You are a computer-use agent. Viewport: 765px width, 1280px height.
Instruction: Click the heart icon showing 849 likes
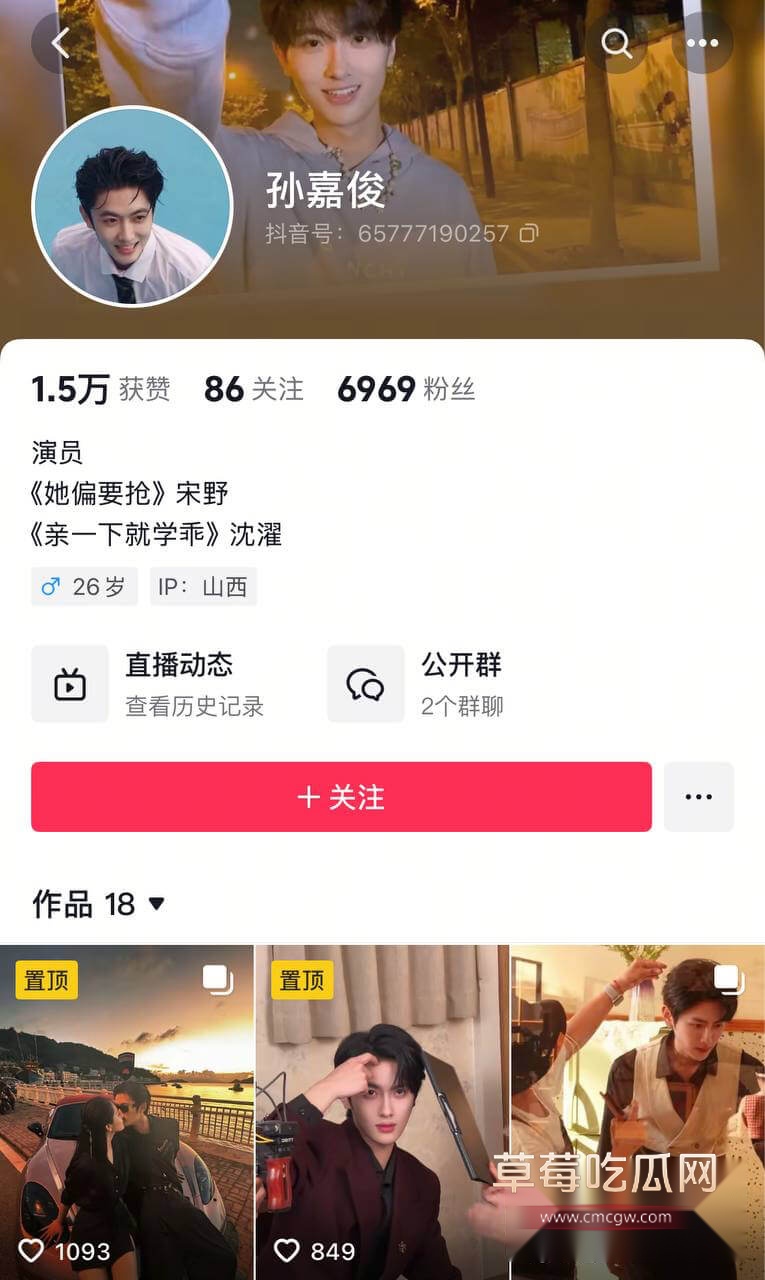pos(289,1251)
